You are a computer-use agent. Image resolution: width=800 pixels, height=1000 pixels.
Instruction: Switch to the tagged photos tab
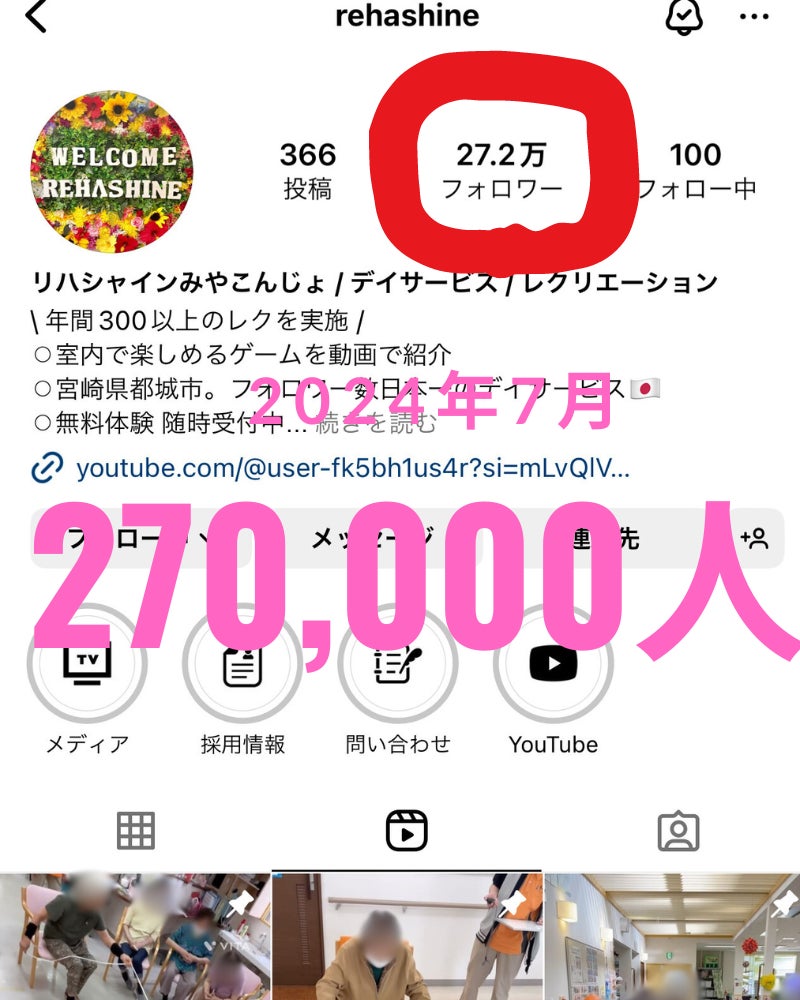(x=678, y=831)
